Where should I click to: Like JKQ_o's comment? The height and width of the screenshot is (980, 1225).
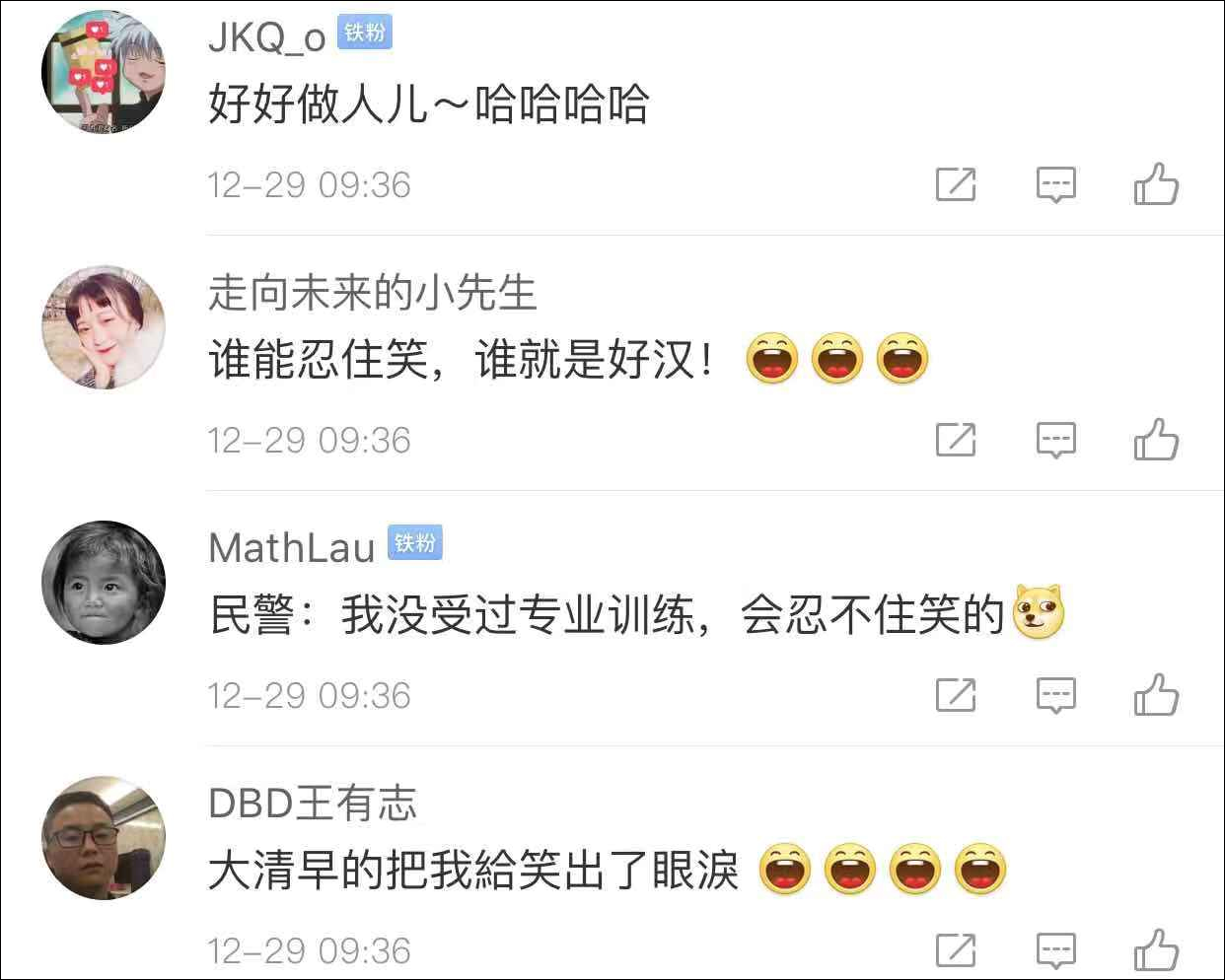tap(1156, 184)
